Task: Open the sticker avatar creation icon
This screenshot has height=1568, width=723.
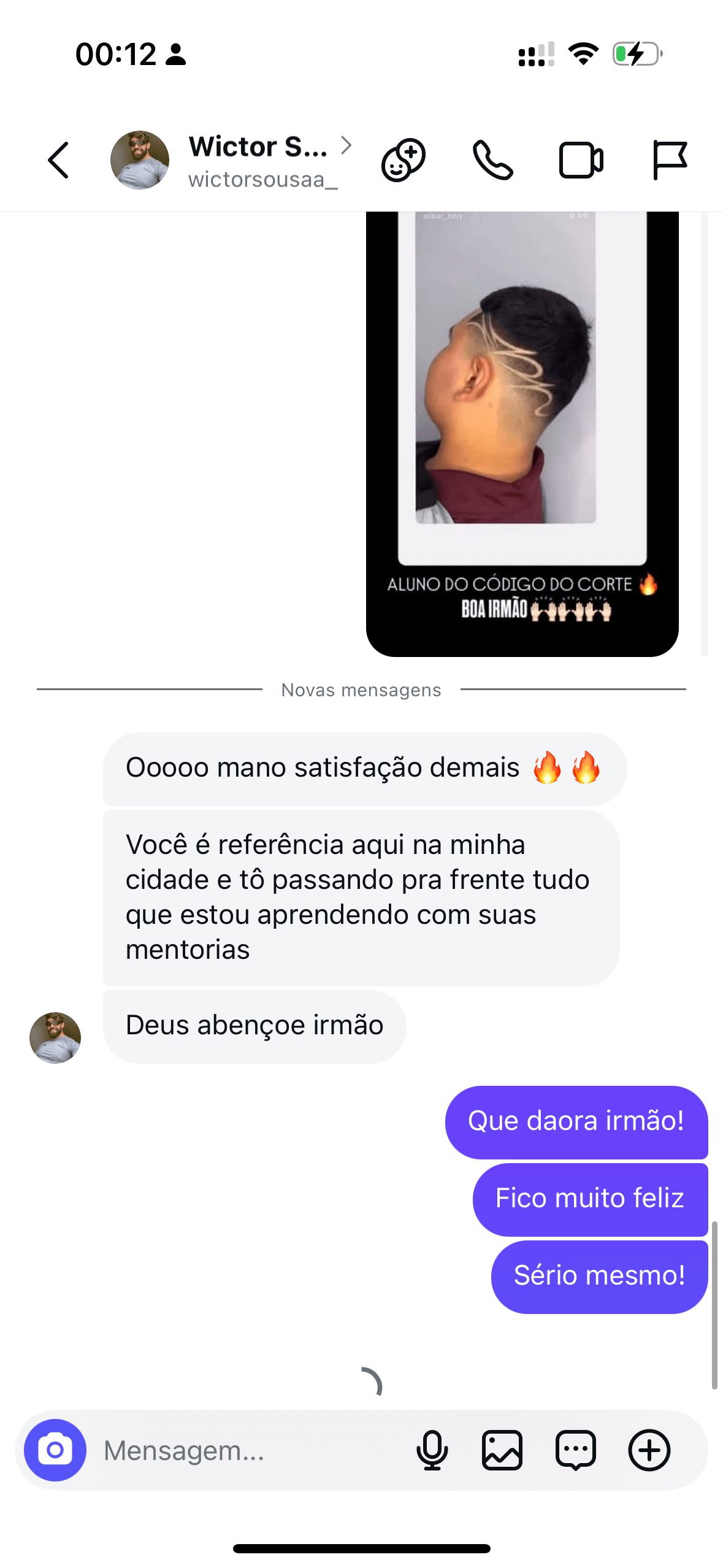Action: pos(404,160)
